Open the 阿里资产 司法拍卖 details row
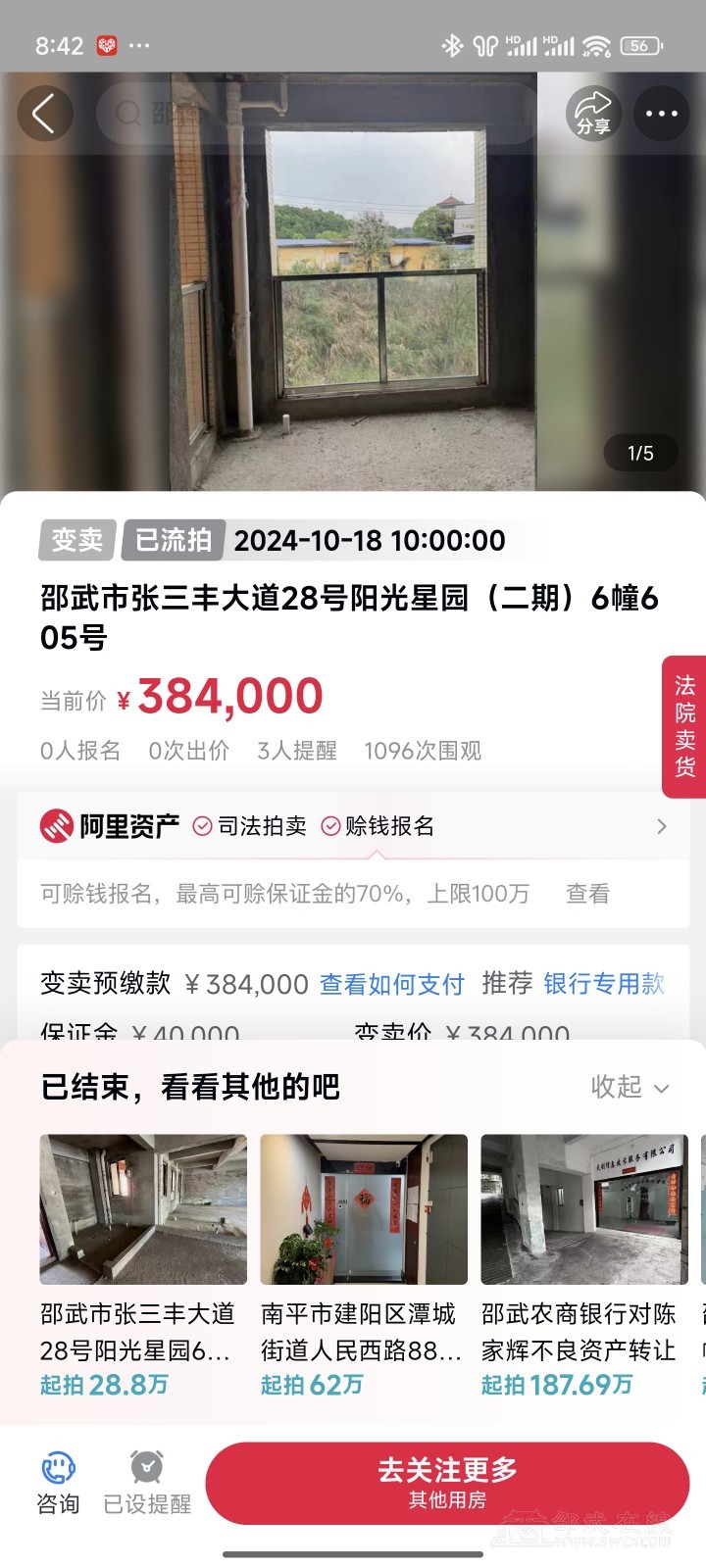 (353, 826)
